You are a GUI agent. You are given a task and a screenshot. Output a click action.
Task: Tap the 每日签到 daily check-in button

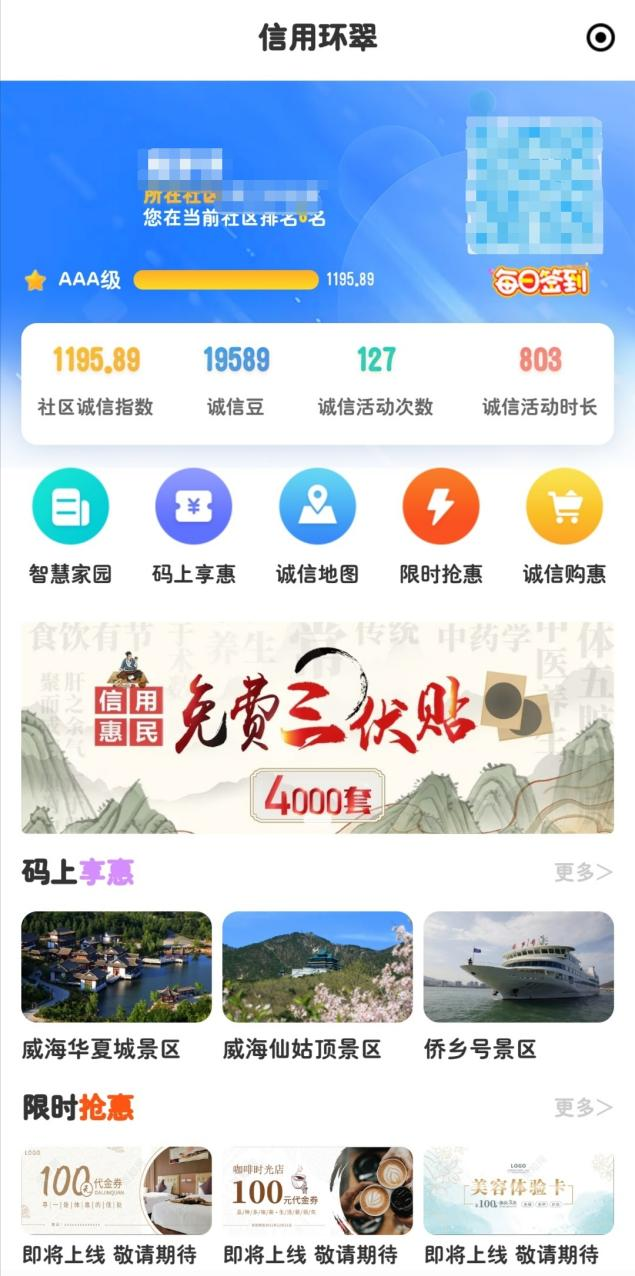540,281
